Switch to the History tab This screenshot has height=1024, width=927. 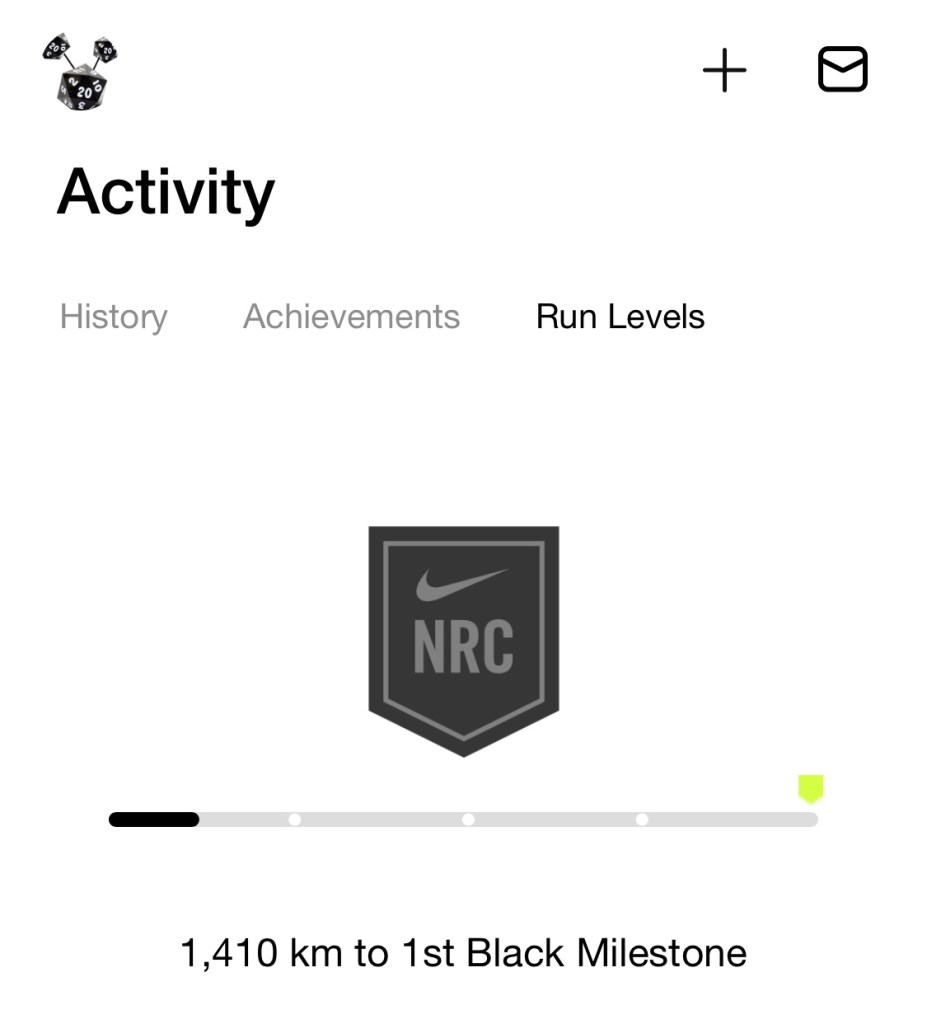(x=113, y=317)
